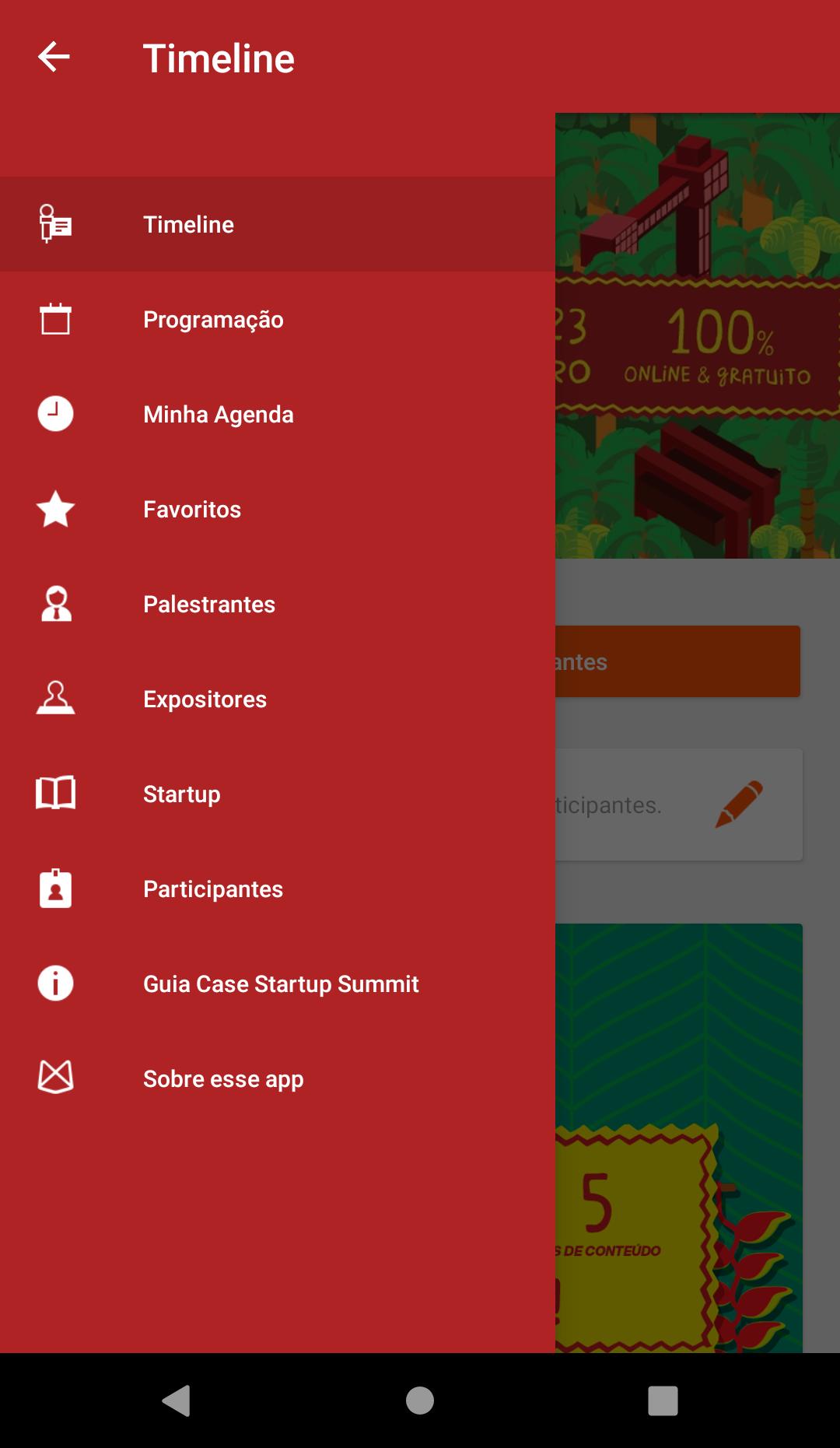Click the Sobre esse app envelope icon
The width and height of the screenshot is (840, 1448).
(54, 1078)
